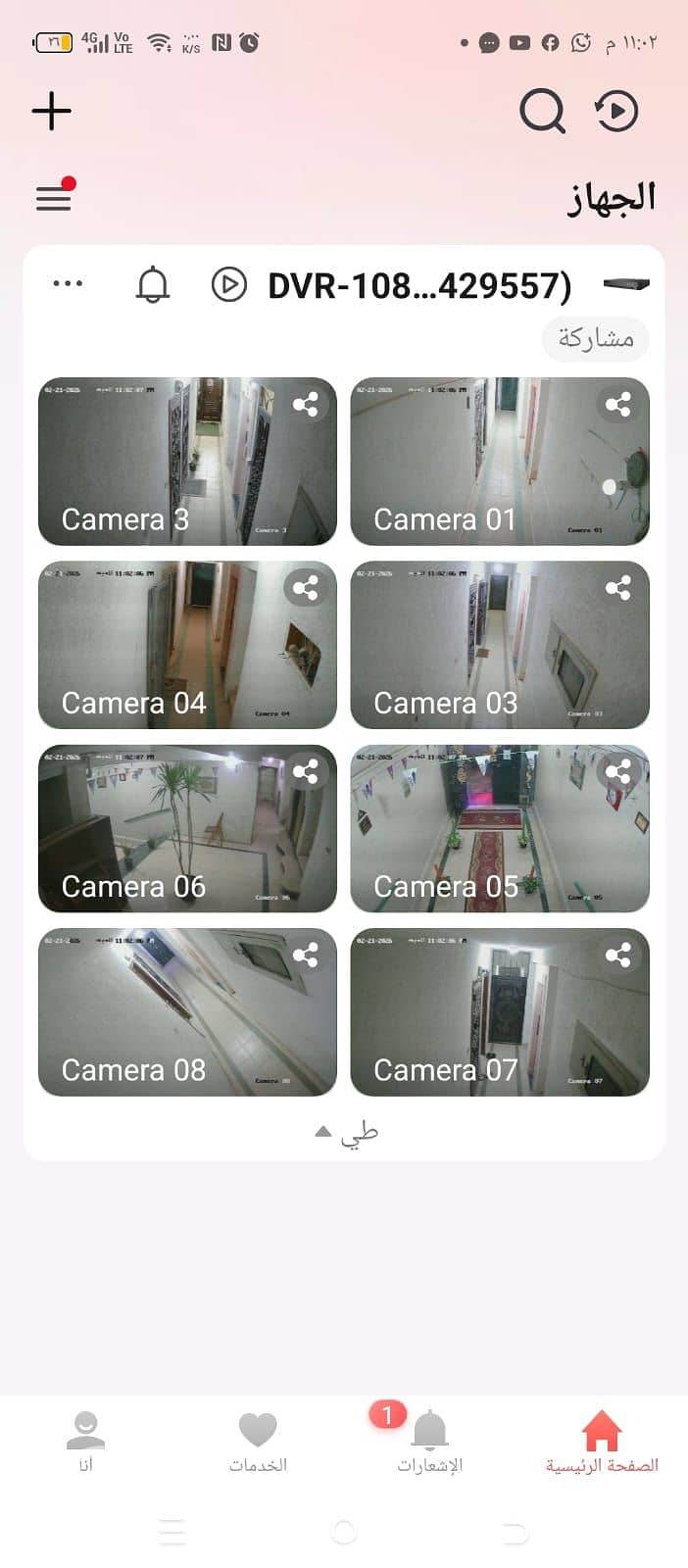Share the Camera 03 feed
Screen dimensions: 688x1568
[x=618, y=588]
